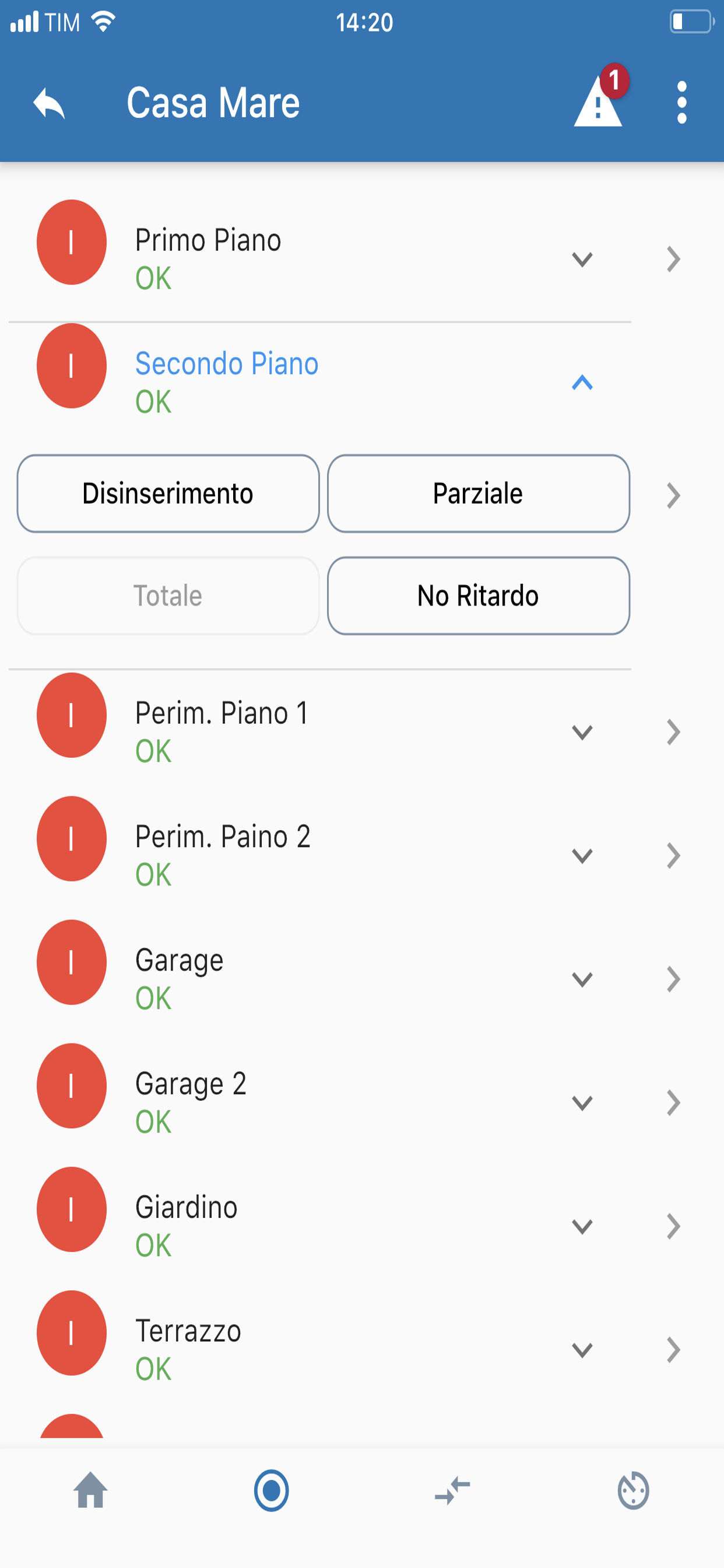Expand the Garage area options
This screenshot has width=724, height=1568.
click(582, 979)
